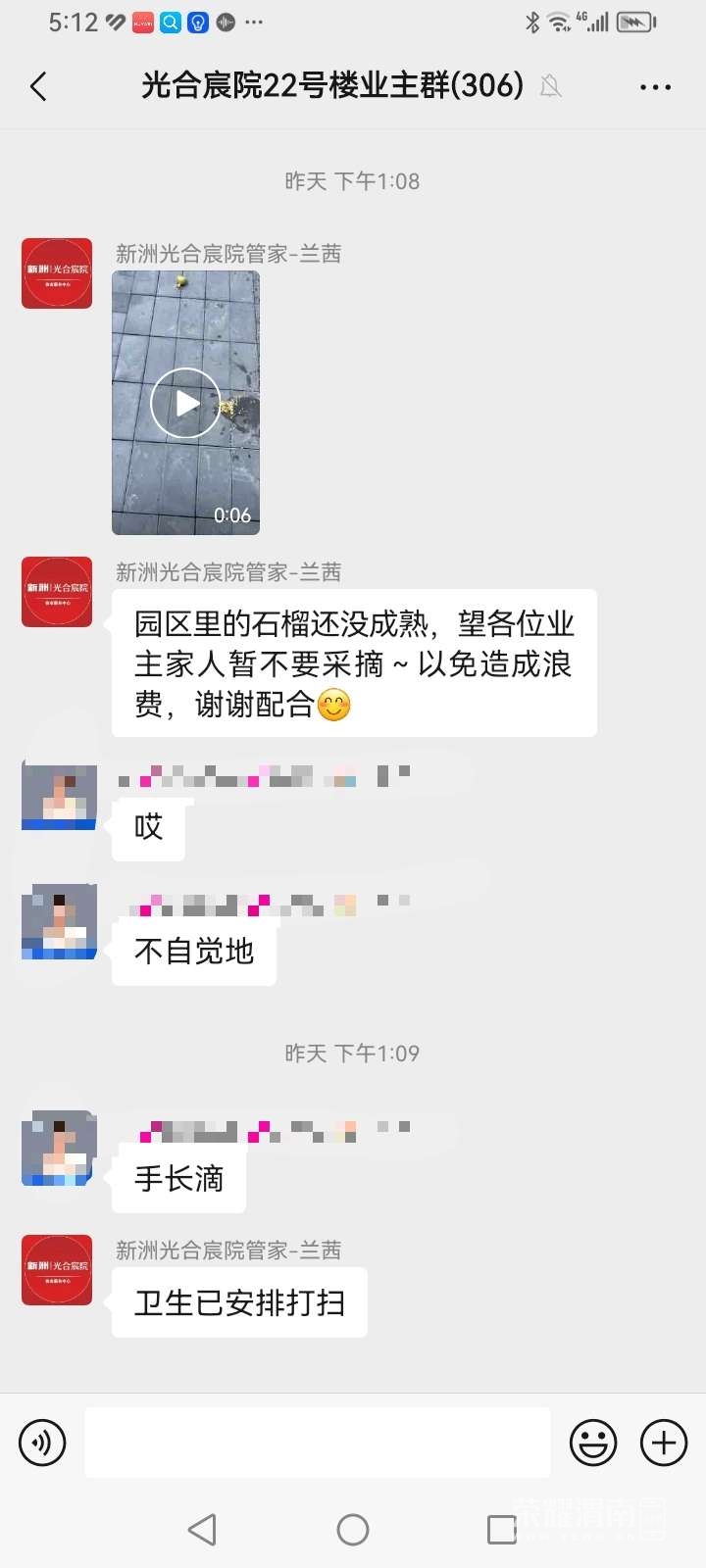Open the avatar next to 卫生已安排打扫
Screen dimensions: 706x1568
point(57,1270)
